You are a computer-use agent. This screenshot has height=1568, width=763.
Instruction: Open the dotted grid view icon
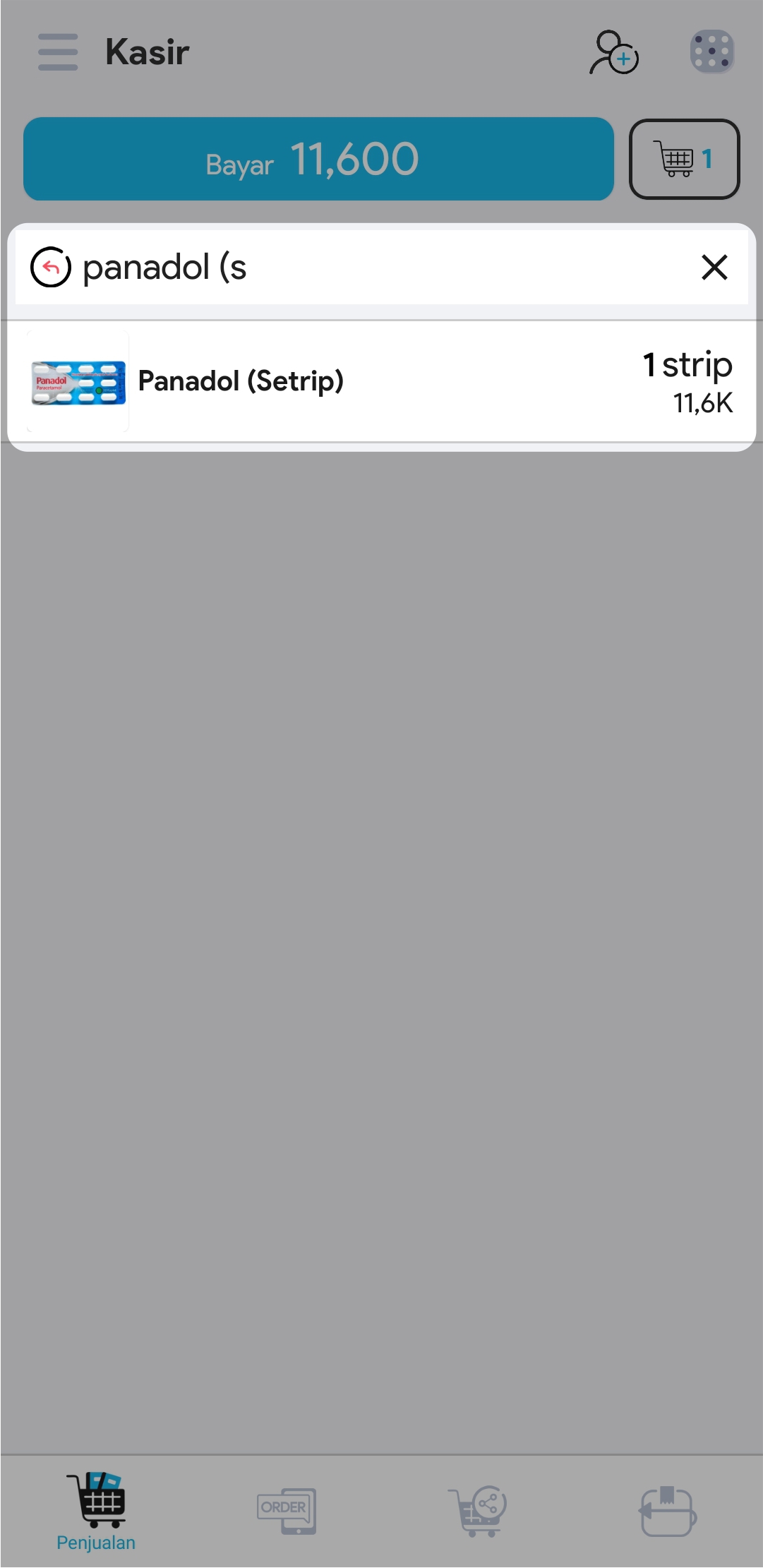click(711, 52)
